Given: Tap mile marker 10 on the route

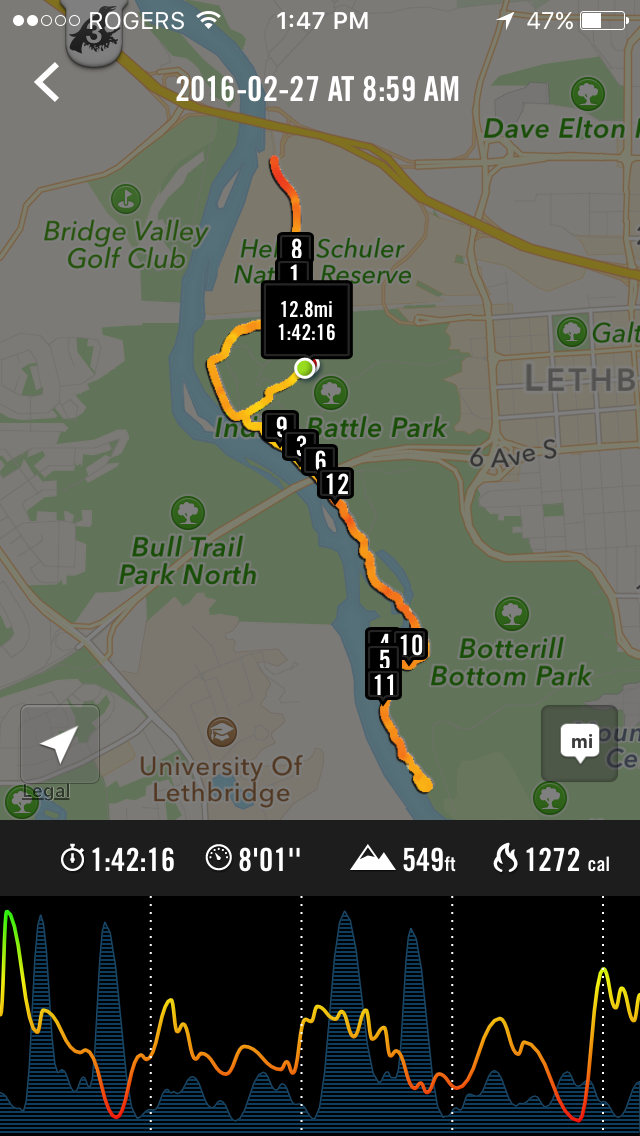Looking at the screenshot, I should [x=412, y=645].
